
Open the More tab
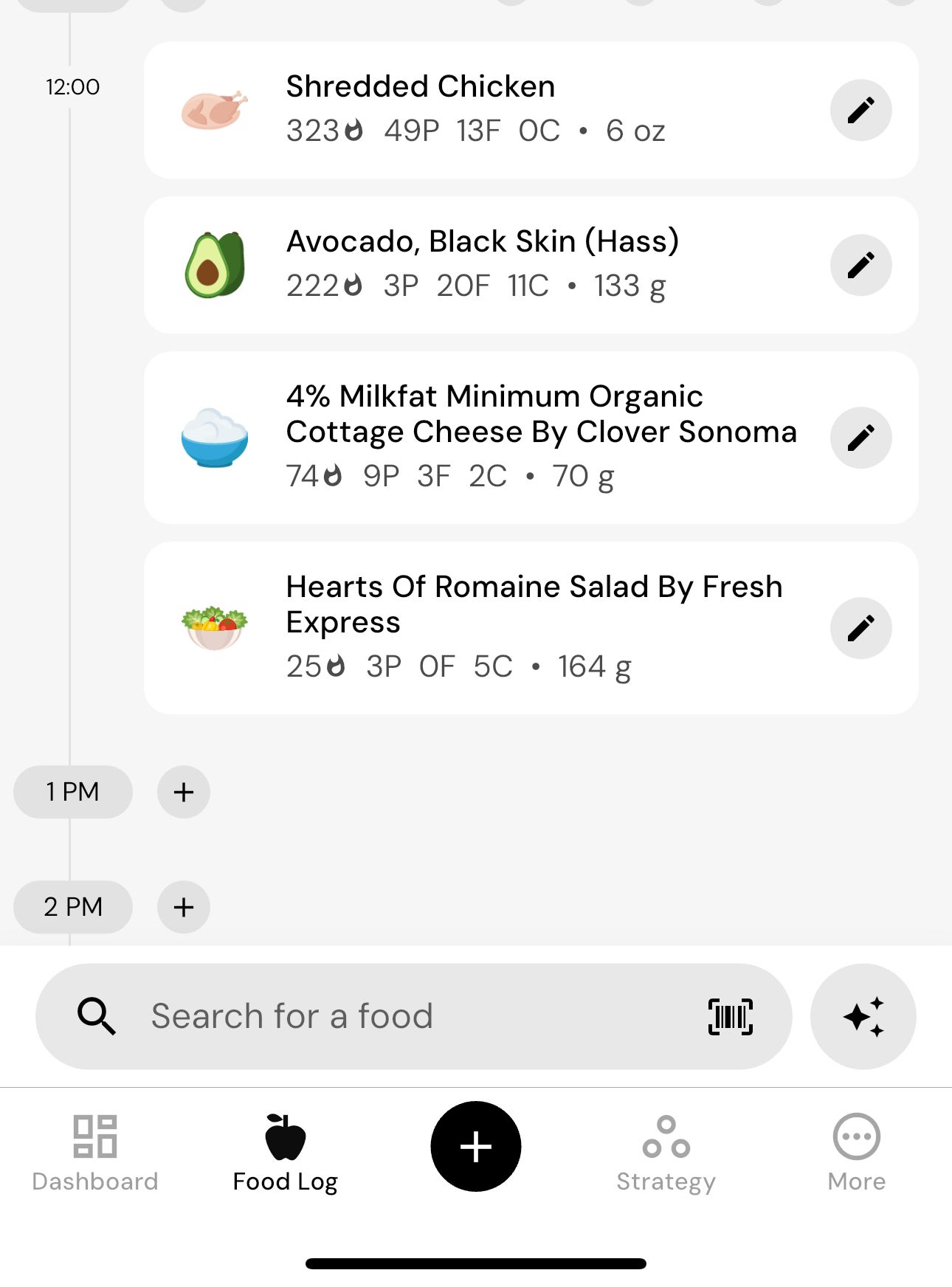click(856, 1153)
